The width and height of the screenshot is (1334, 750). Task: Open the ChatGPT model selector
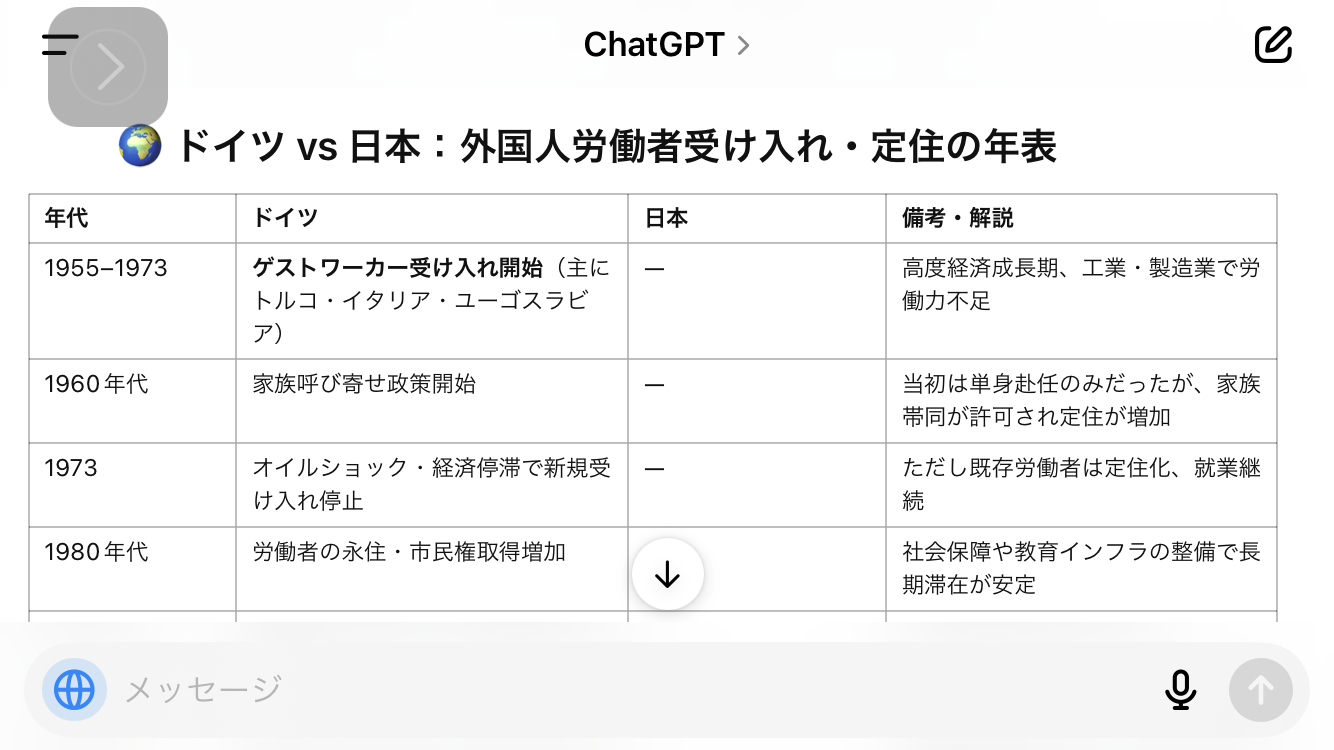666,44
